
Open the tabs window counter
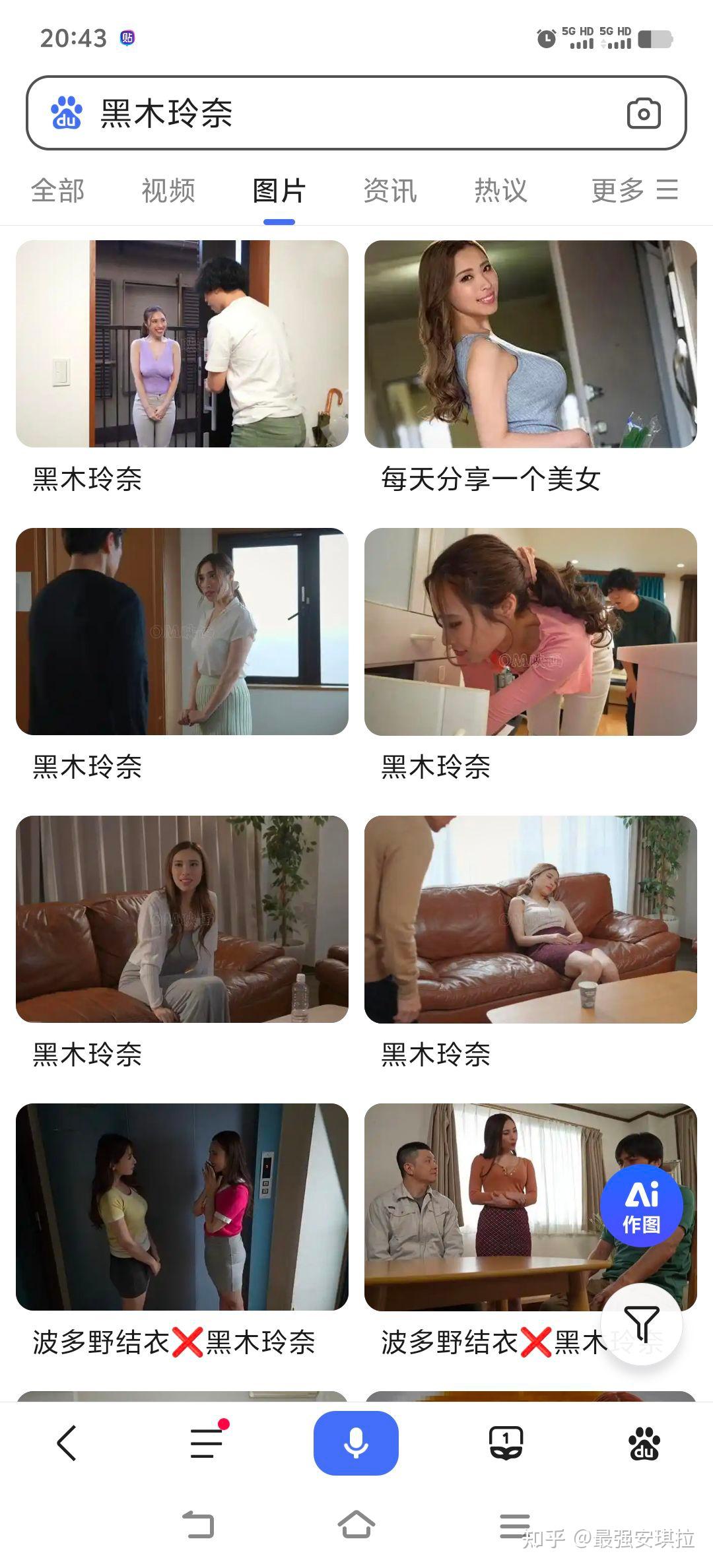point(506,1443)
